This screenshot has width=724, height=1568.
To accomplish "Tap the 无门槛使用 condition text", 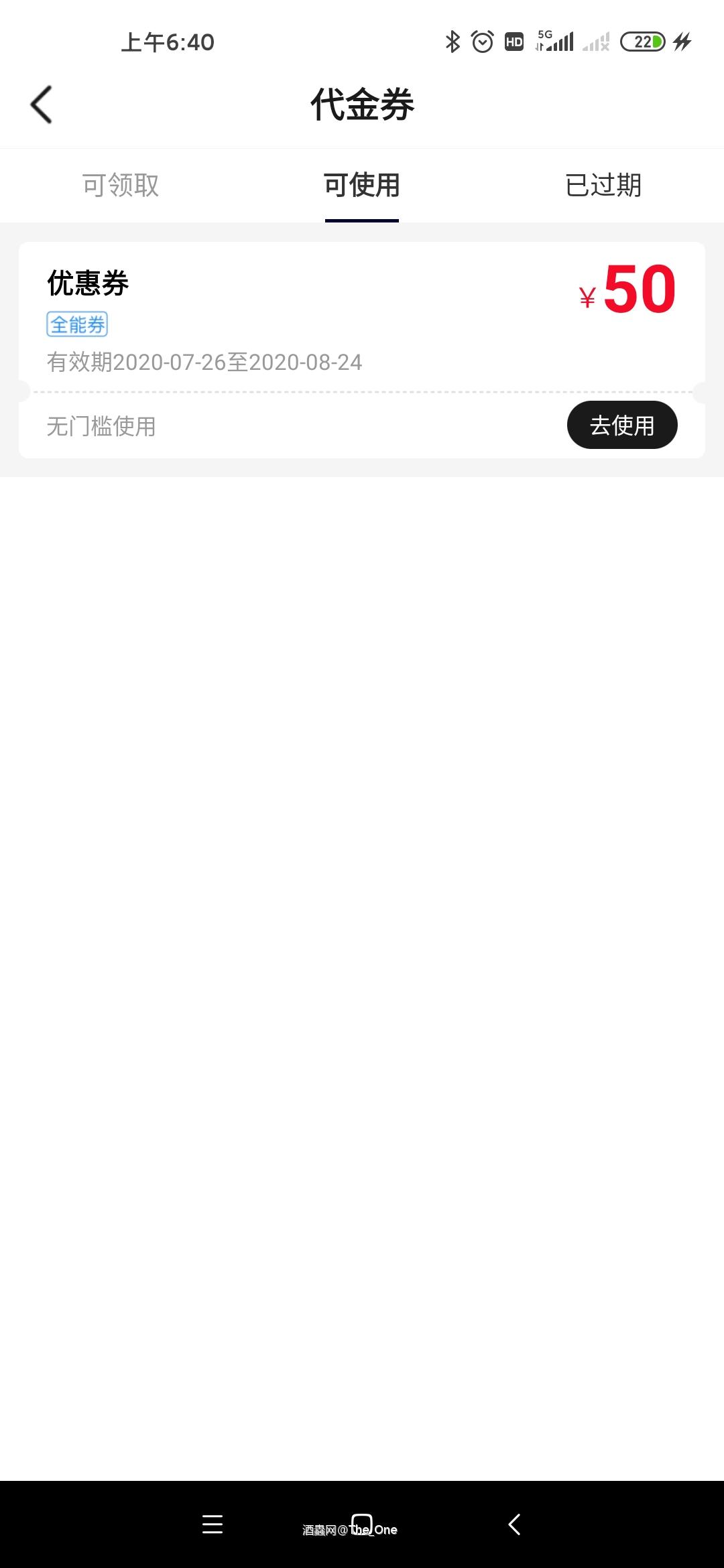I will (x=99, y=427).
